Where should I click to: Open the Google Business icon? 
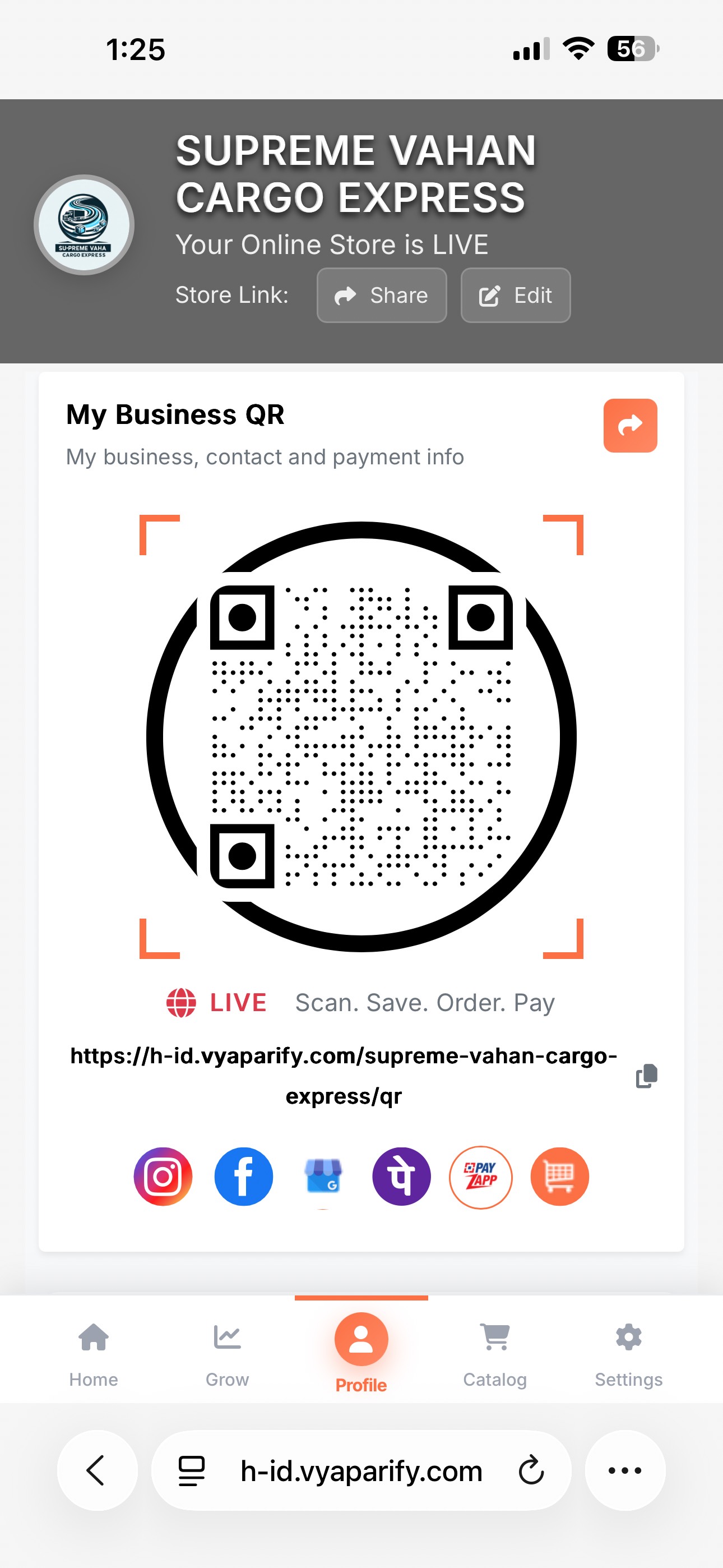[323, 1176]
